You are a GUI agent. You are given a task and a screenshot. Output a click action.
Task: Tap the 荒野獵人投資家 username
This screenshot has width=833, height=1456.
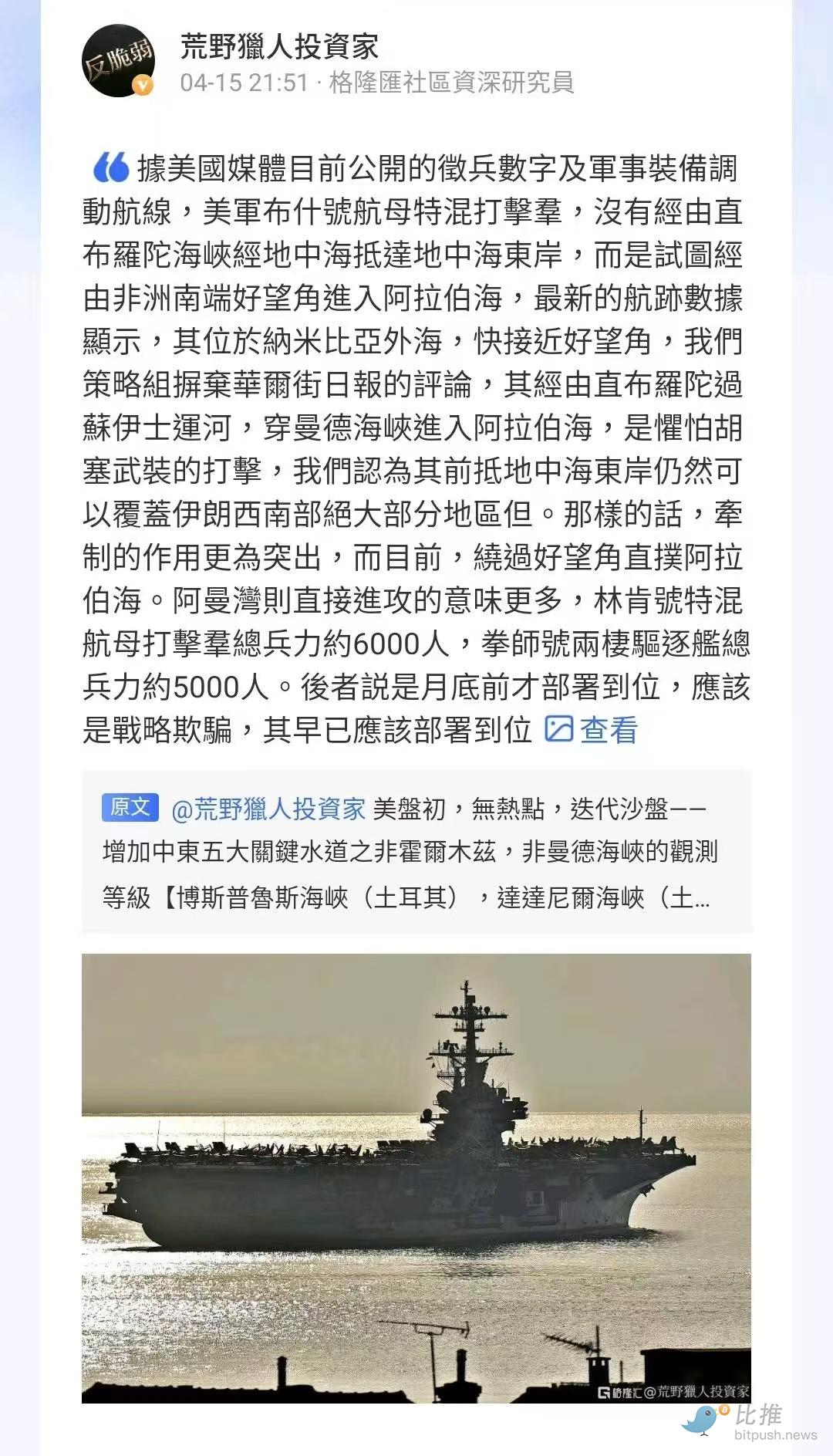click(279, 46)
